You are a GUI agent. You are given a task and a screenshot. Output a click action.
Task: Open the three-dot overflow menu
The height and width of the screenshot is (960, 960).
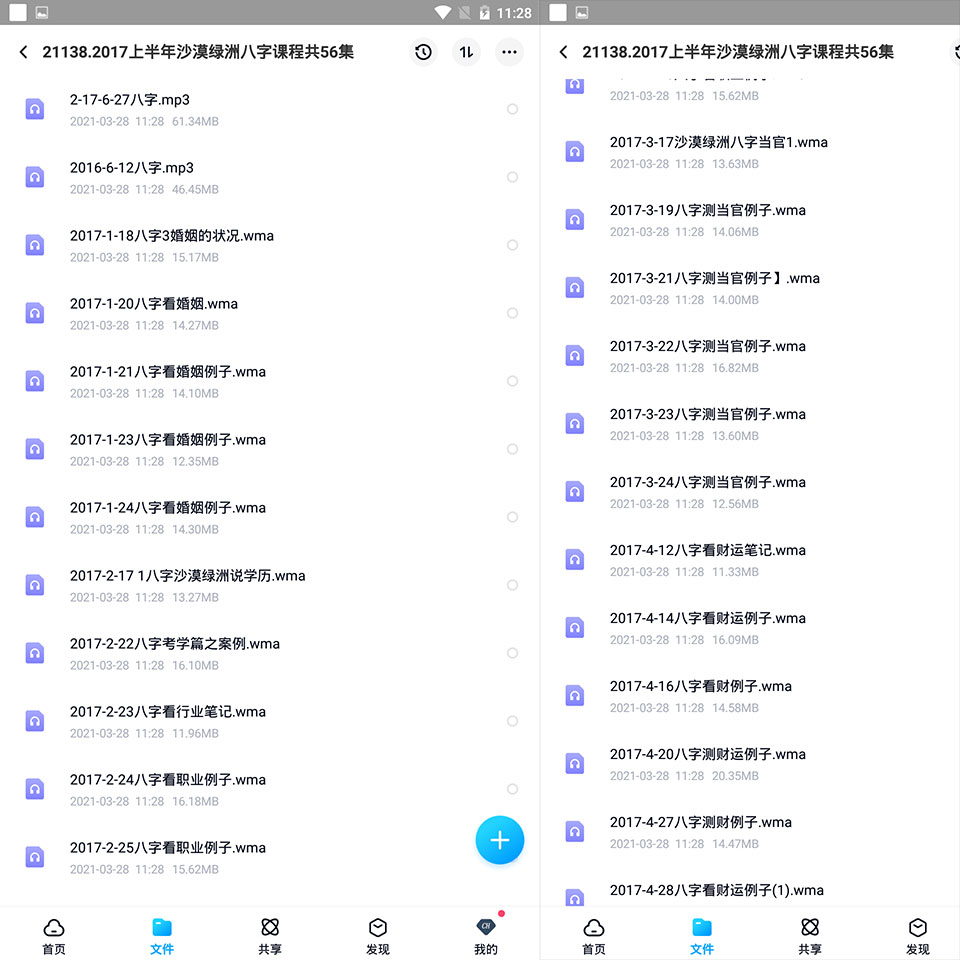click(509, 52)
